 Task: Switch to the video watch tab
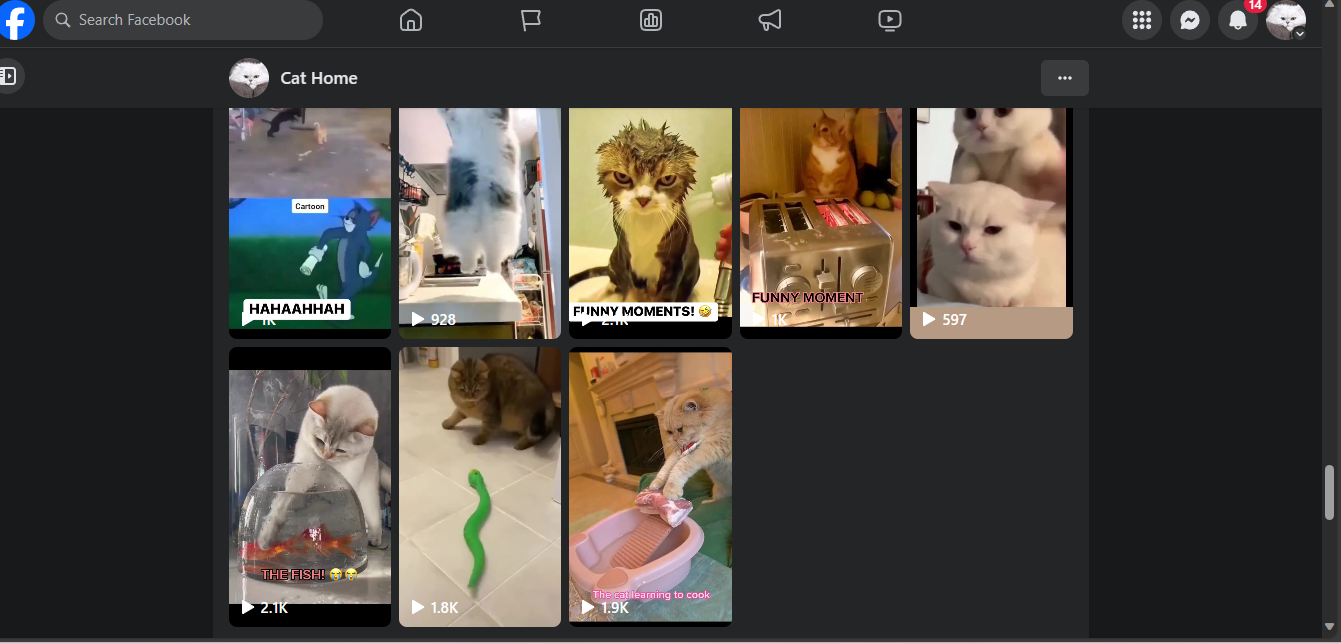(889, 20)
